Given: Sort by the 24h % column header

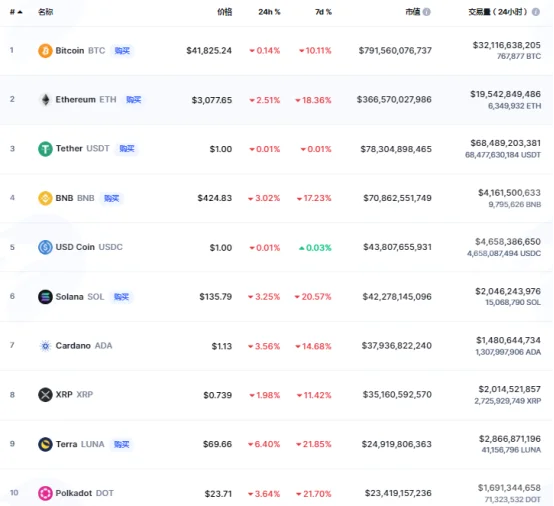Looking at the screenshot, I should 269,12.
